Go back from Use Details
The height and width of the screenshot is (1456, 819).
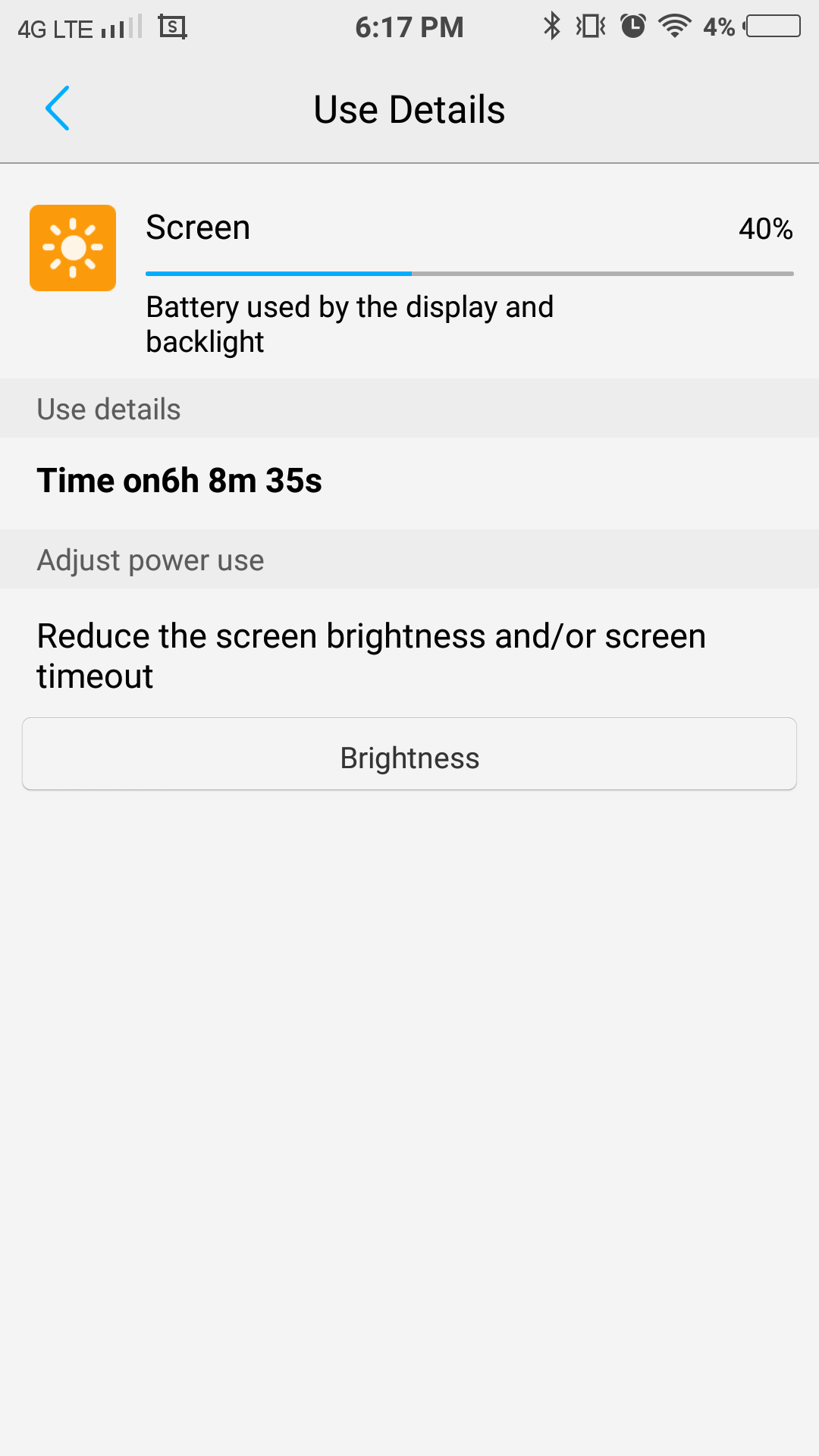pyautogui.click(x=58, y=108)
